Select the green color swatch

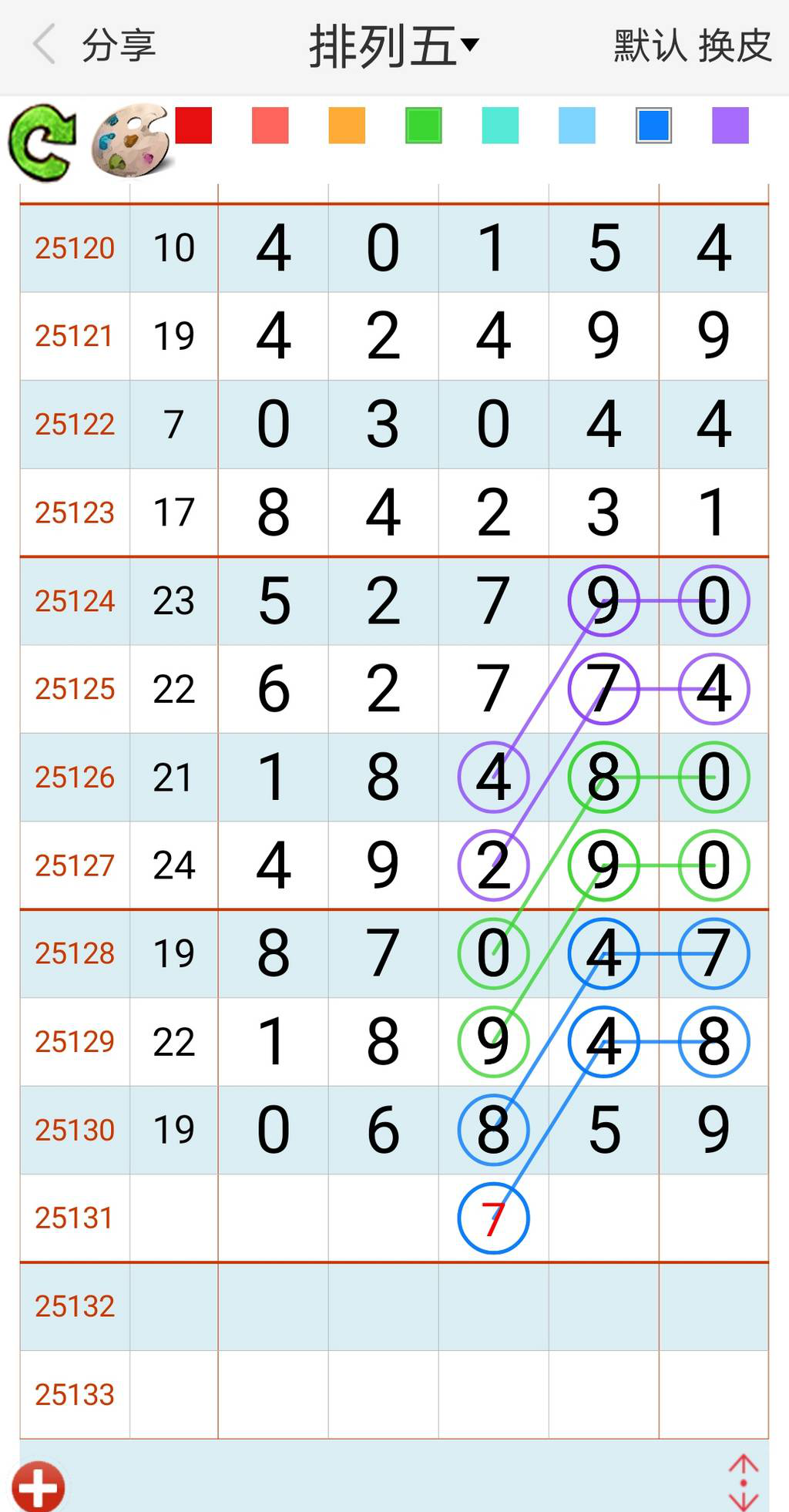pyautogui.click(x=422, y=128)
